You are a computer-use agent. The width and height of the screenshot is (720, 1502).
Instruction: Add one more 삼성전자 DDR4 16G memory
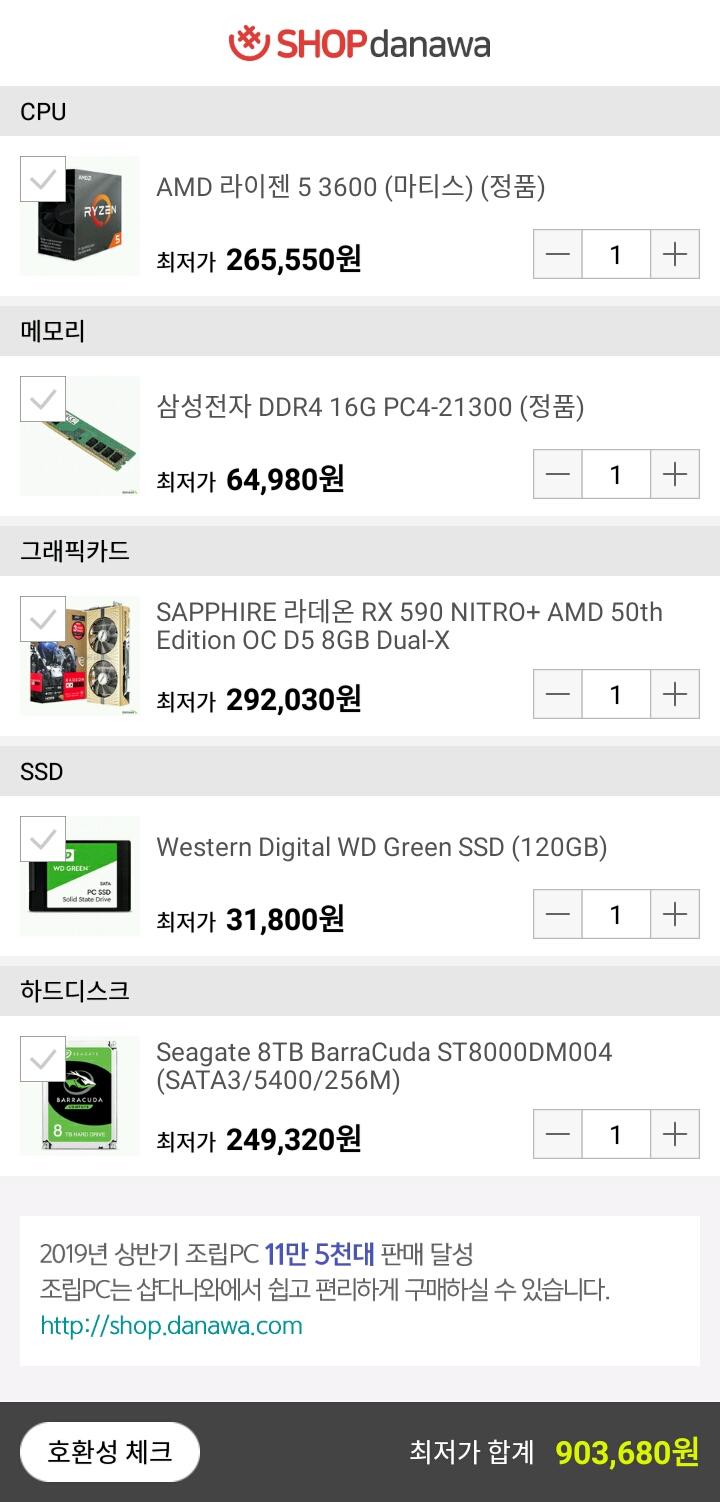point(675,474)
